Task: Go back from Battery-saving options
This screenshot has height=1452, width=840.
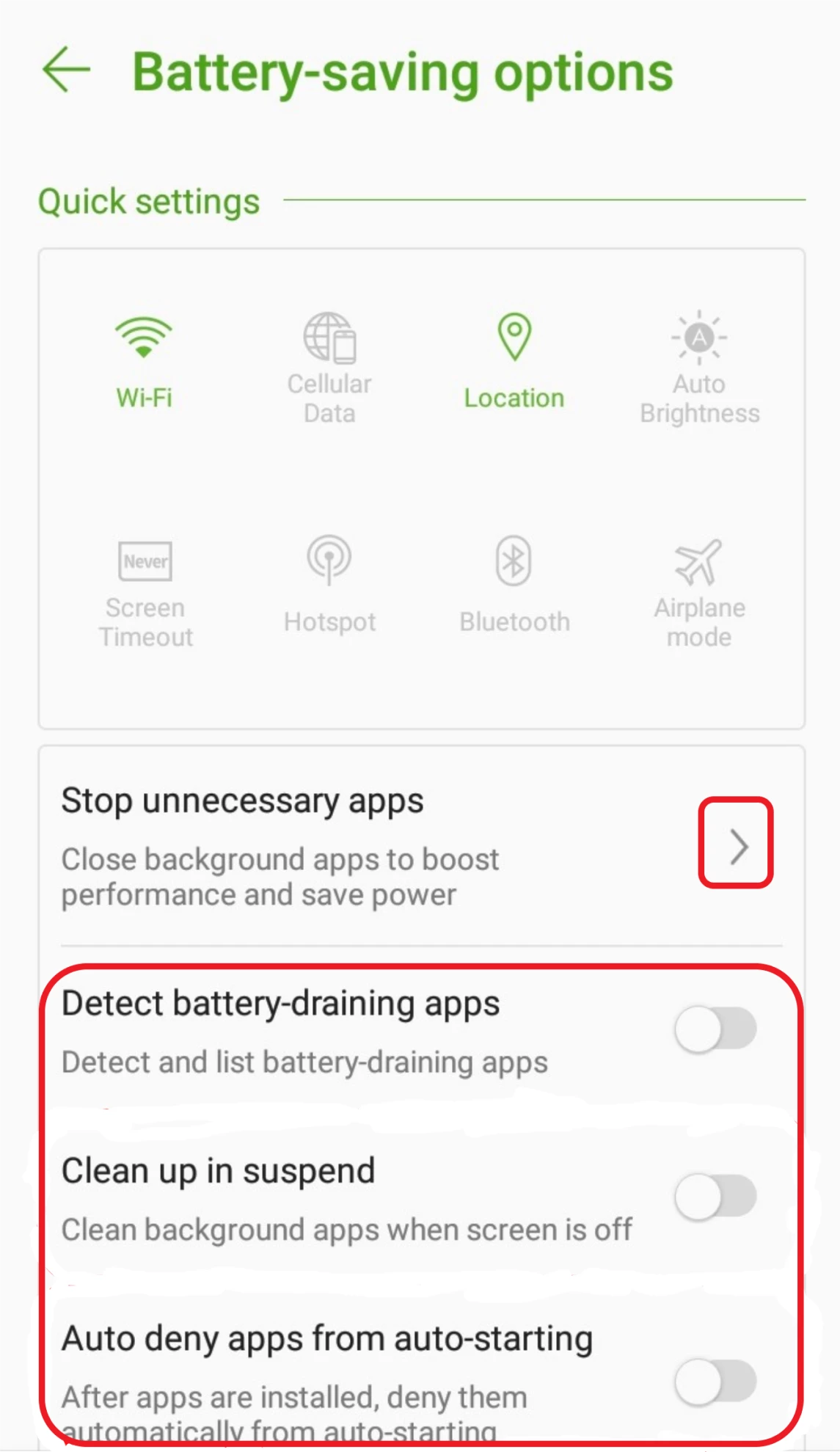Action: 66,70
